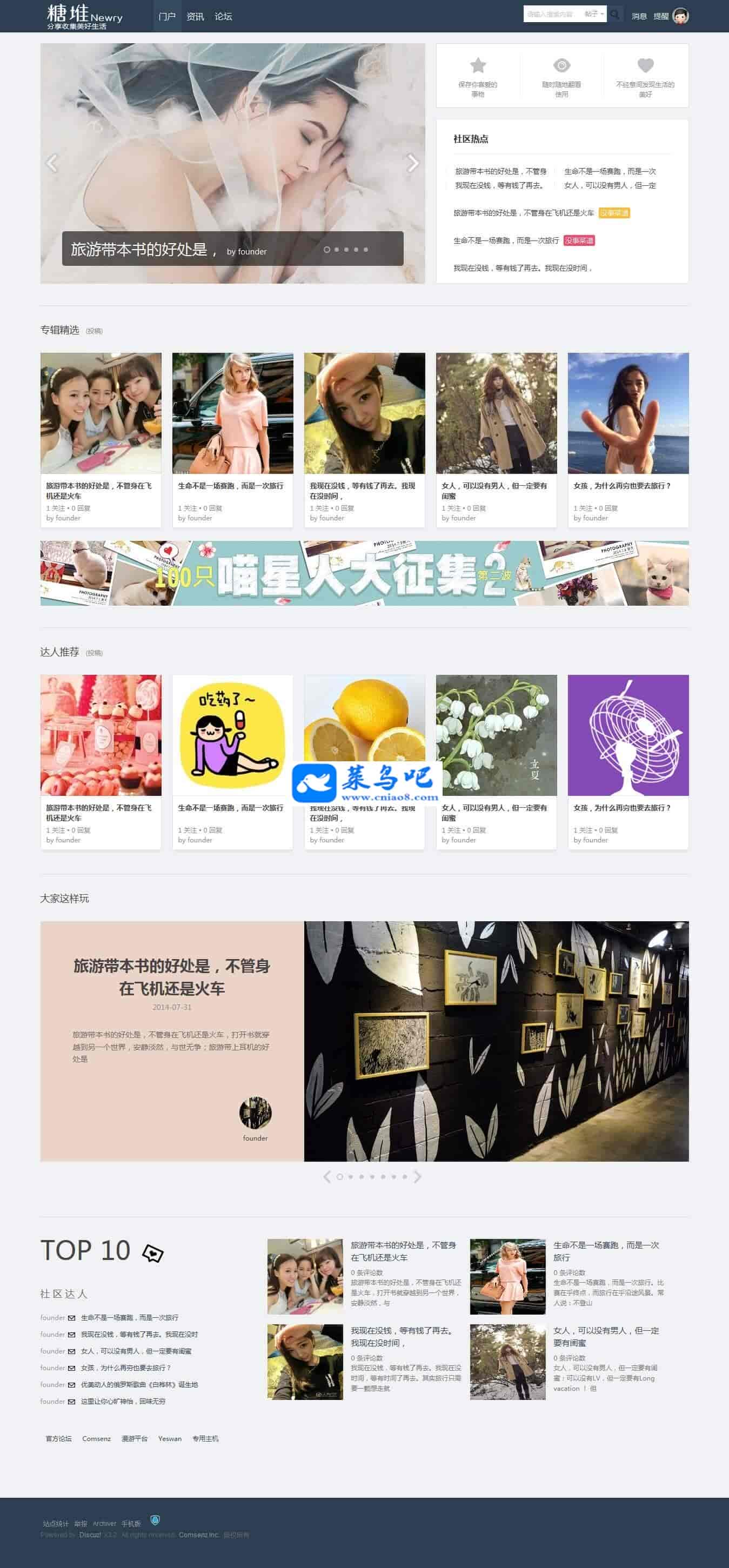The image size is (729, 1568).
Task: Visit the 官方论坛 footer link
Action: [58, 1438]
